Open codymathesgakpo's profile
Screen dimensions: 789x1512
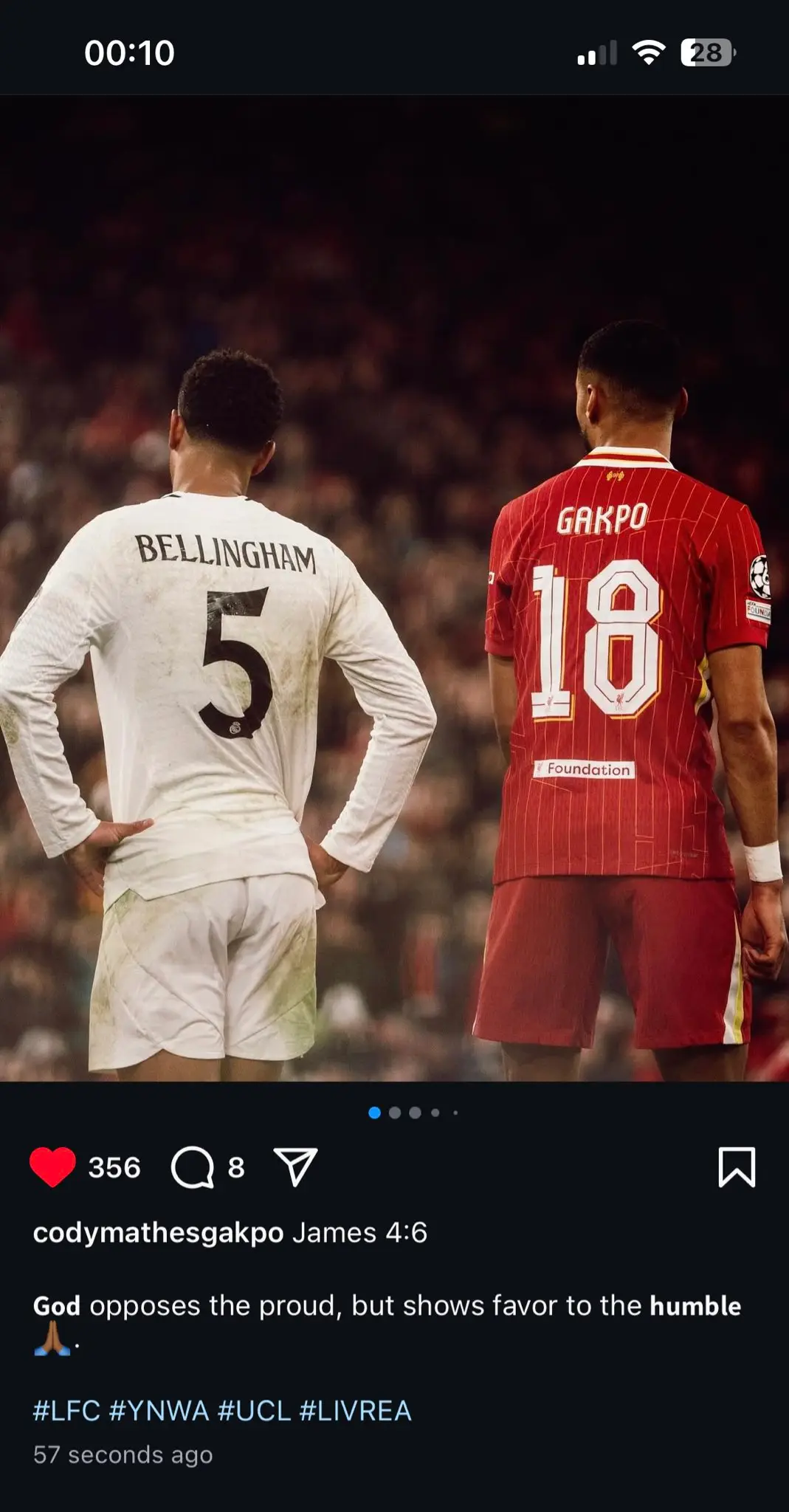tap(158, 1233)
